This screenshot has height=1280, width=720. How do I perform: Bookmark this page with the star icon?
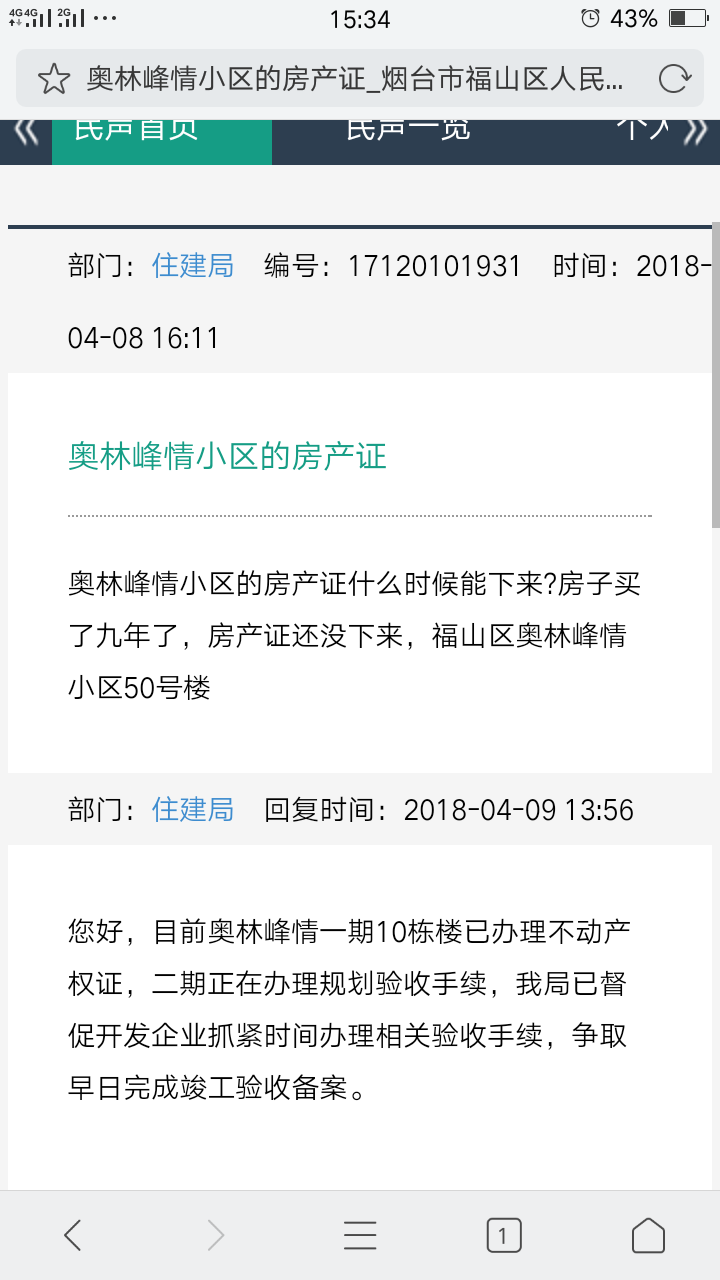coord(54,79)
